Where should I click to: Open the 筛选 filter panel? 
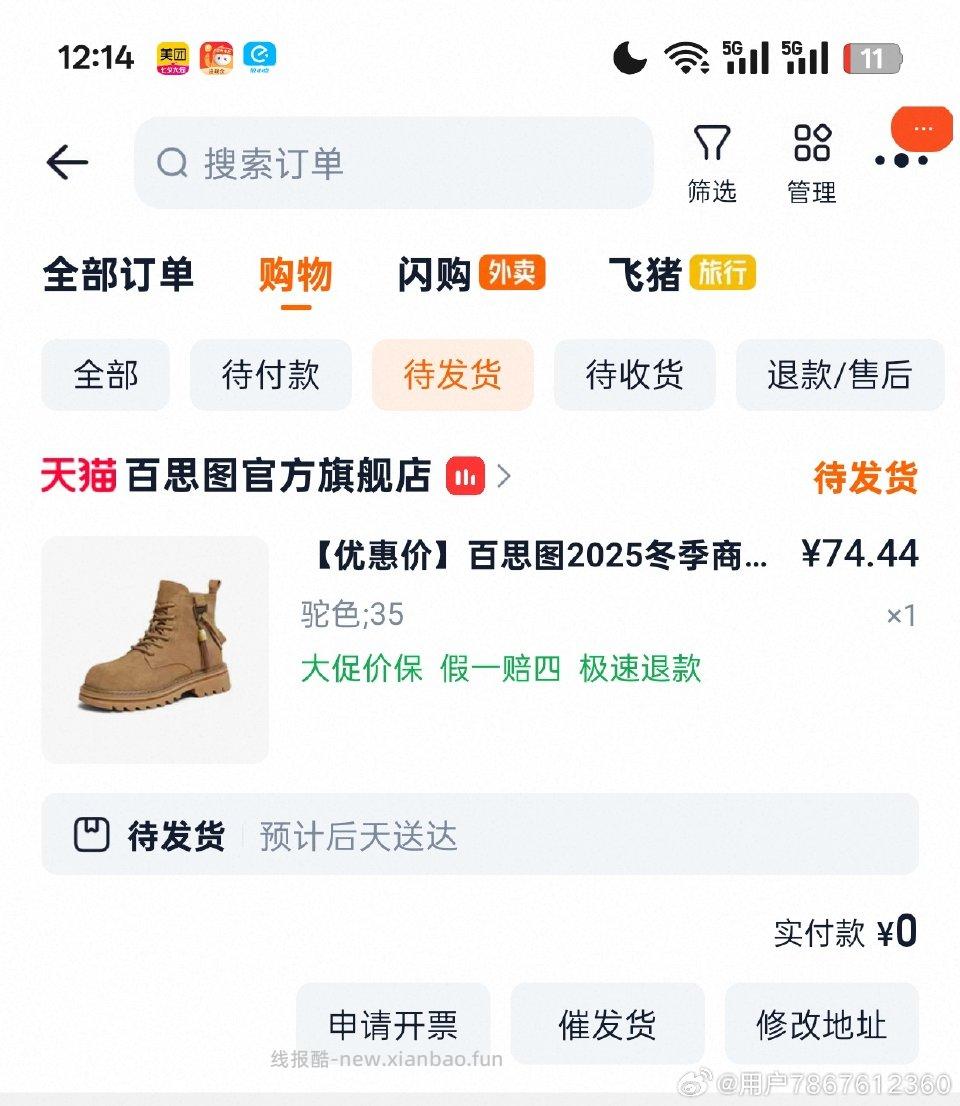713,160
